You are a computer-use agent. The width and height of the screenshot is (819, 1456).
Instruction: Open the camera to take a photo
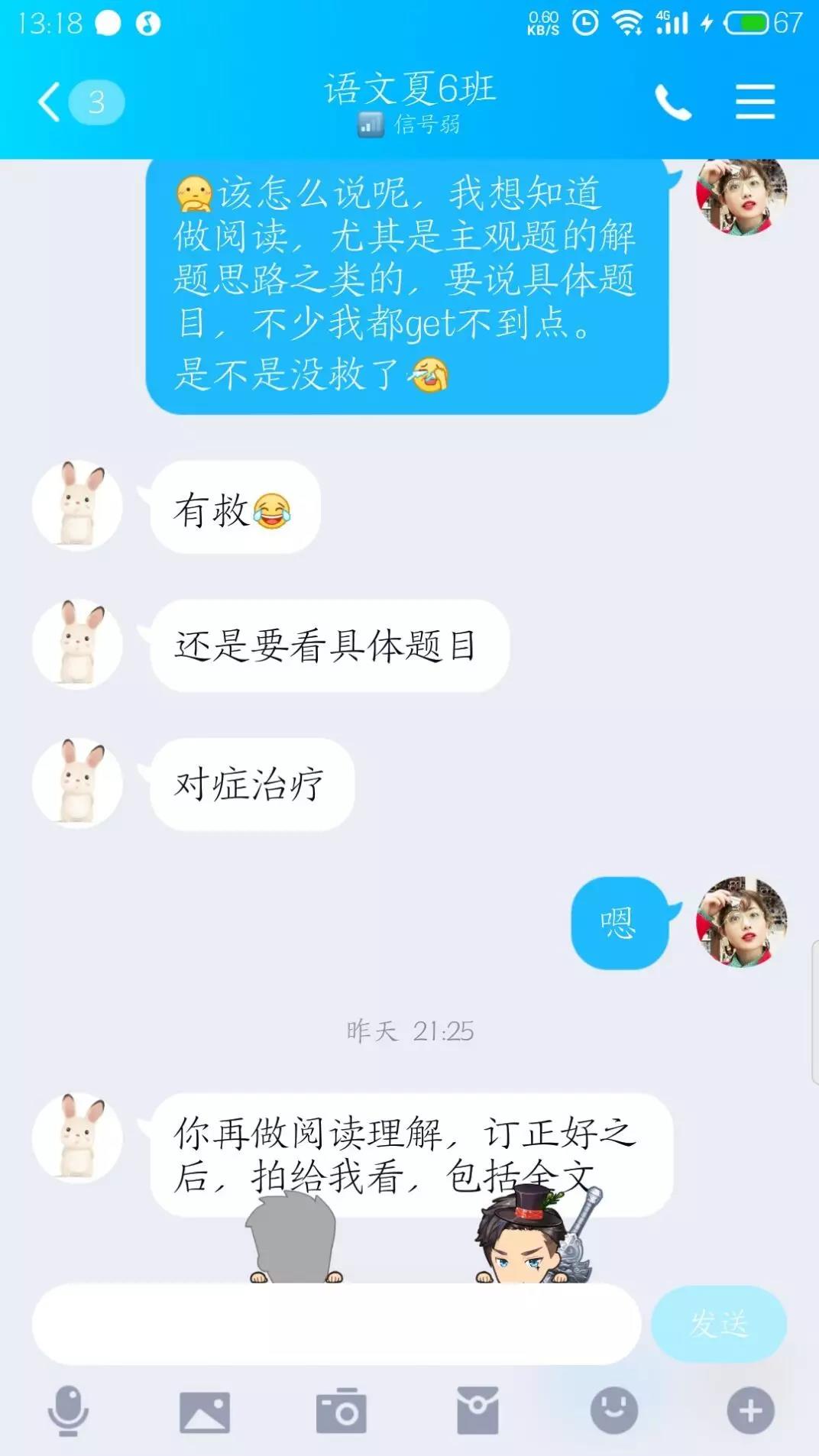click(x=341, y=1411)
